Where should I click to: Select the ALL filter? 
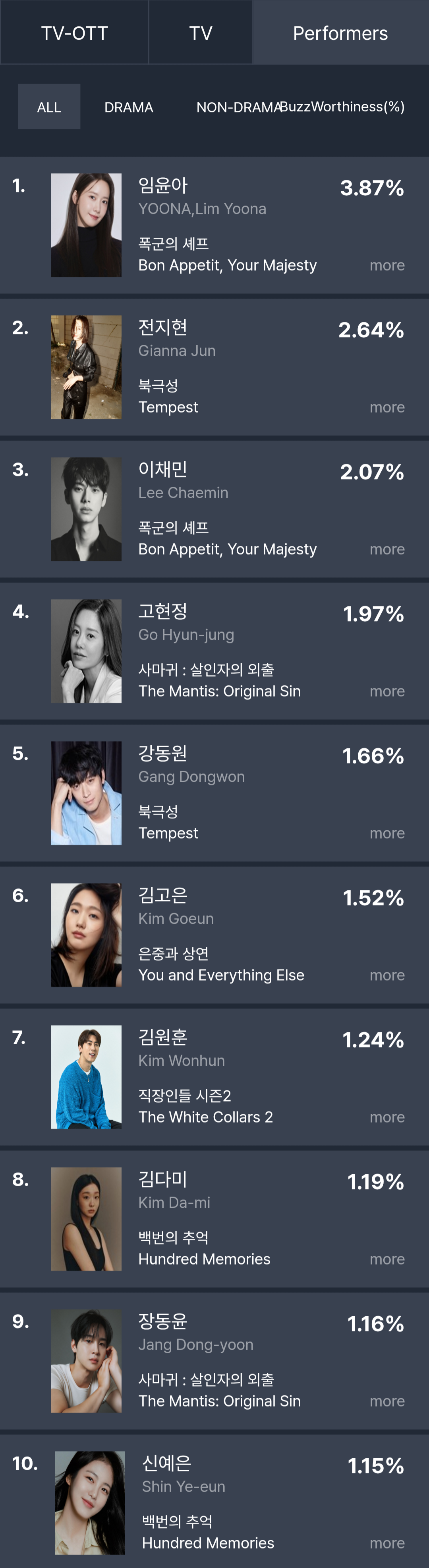(49, 107)
